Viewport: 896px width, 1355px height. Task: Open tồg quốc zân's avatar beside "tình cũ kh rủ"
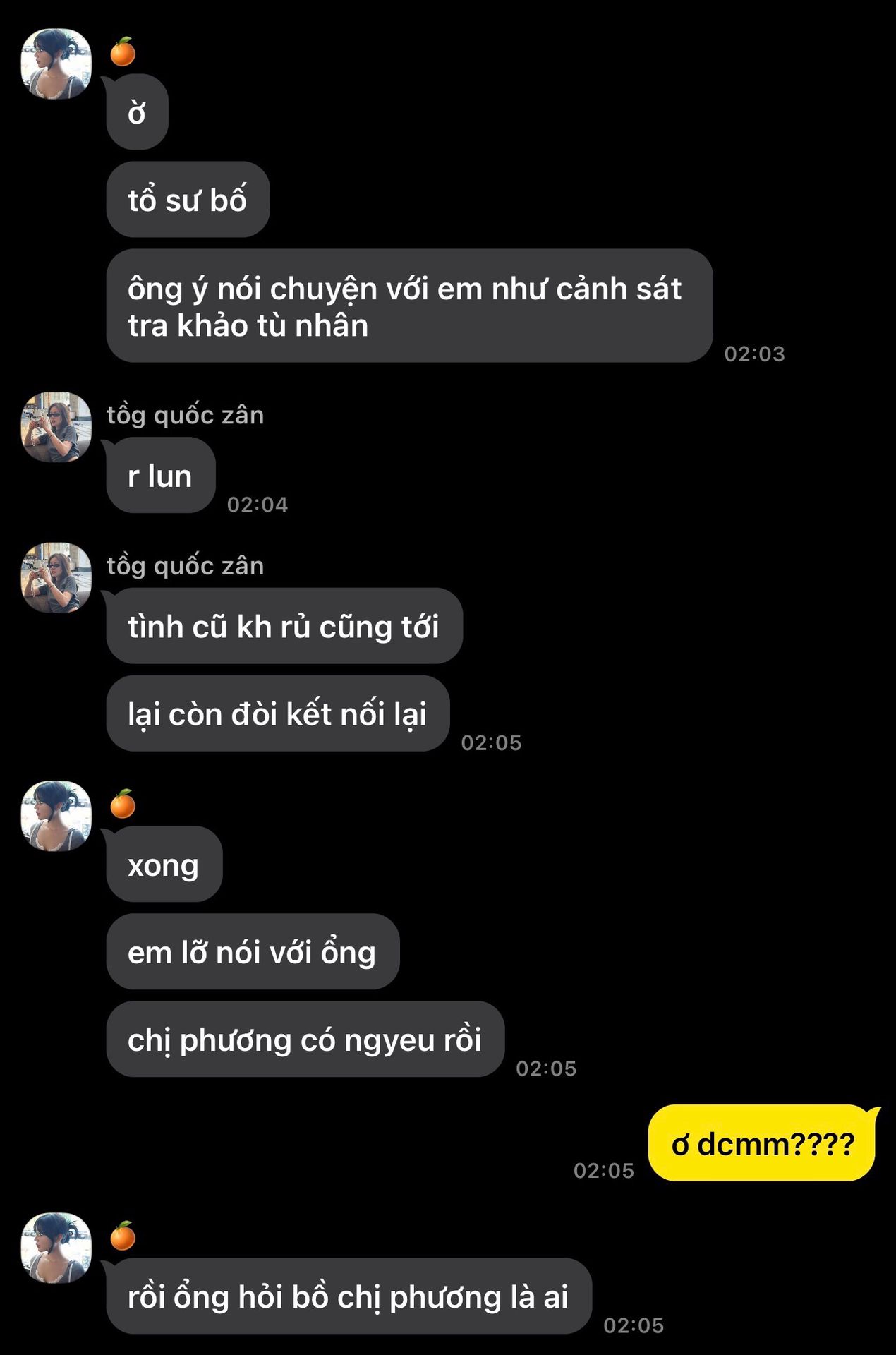[x=56, y=577]
